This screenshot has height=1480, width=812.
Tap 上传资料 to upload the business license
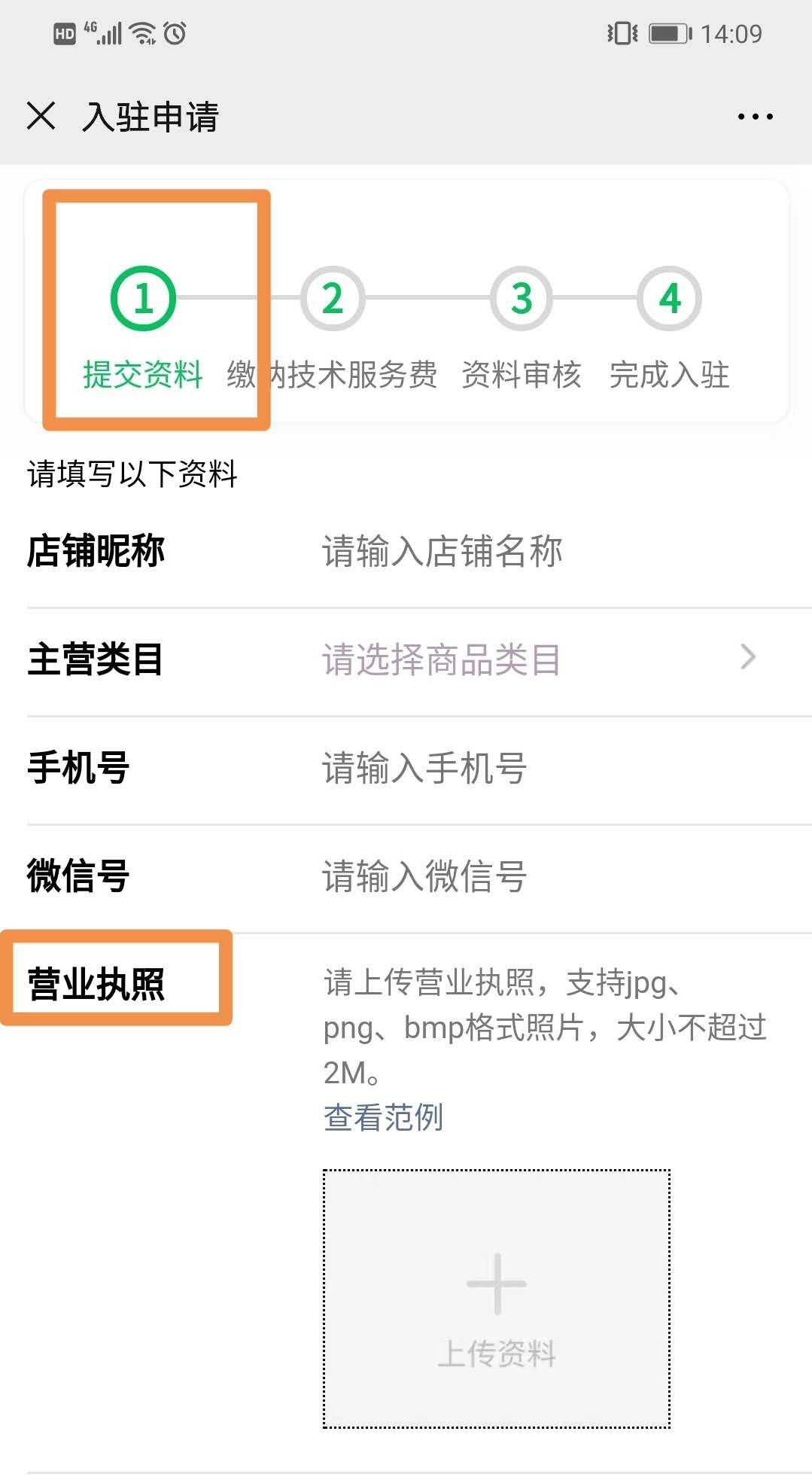497,1299
